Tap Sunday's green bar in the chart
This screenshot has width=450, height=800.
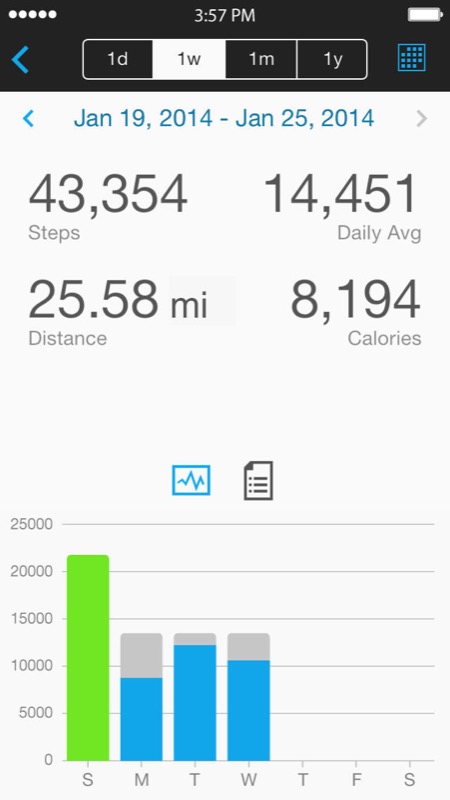coord(88,658)
